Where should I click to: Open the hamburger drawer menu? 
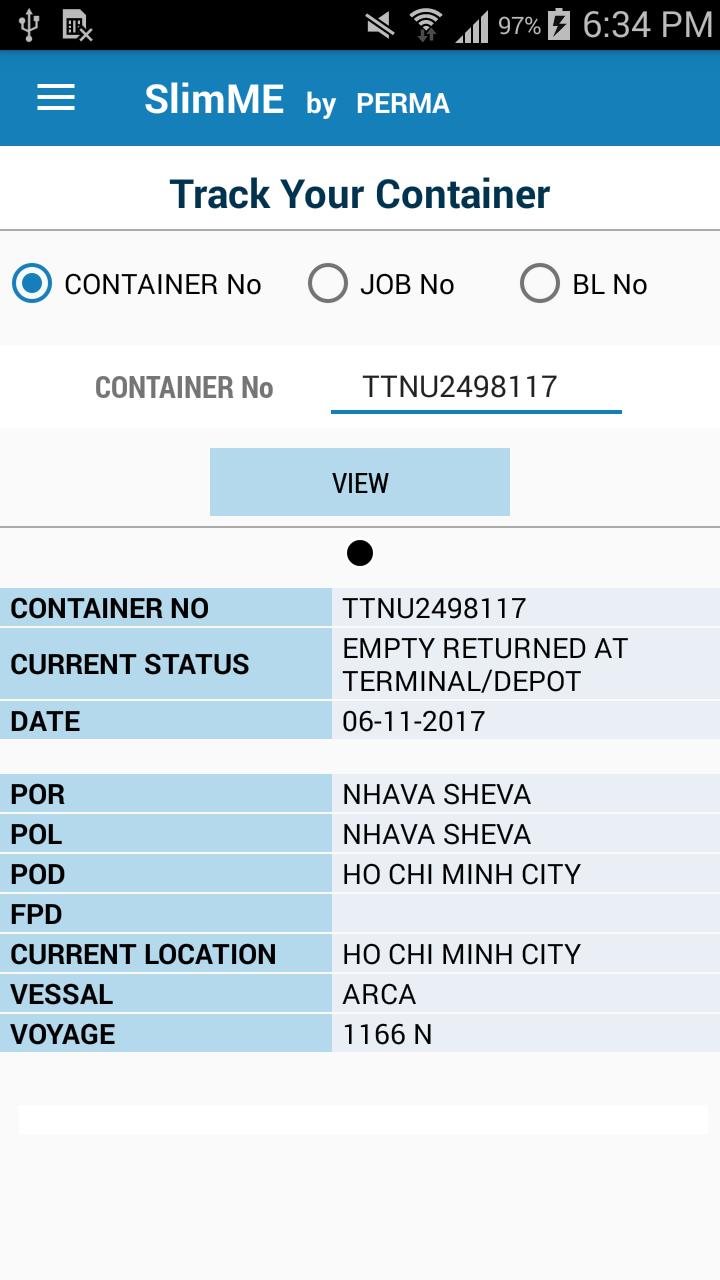[x=56, y=98]
